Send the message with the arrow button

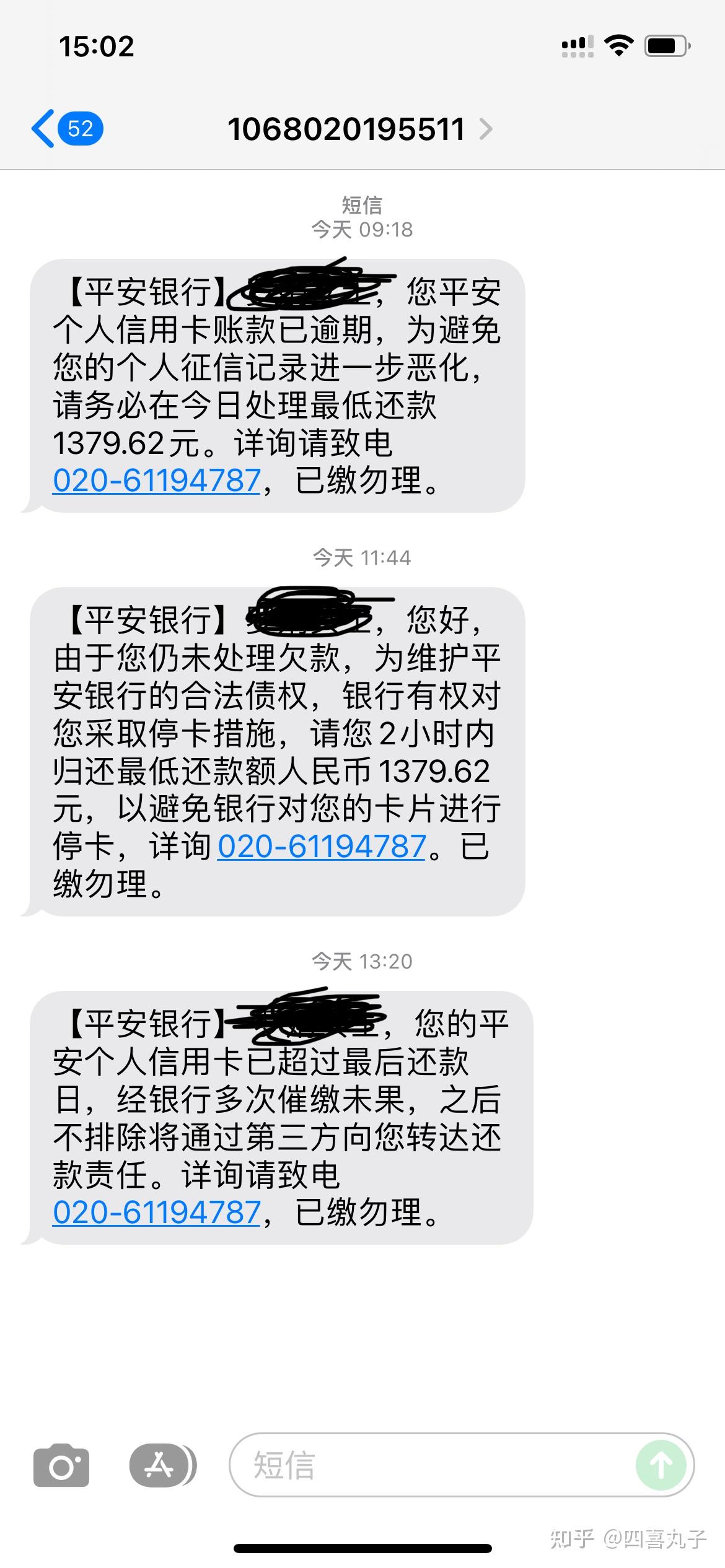(661, 1465)
